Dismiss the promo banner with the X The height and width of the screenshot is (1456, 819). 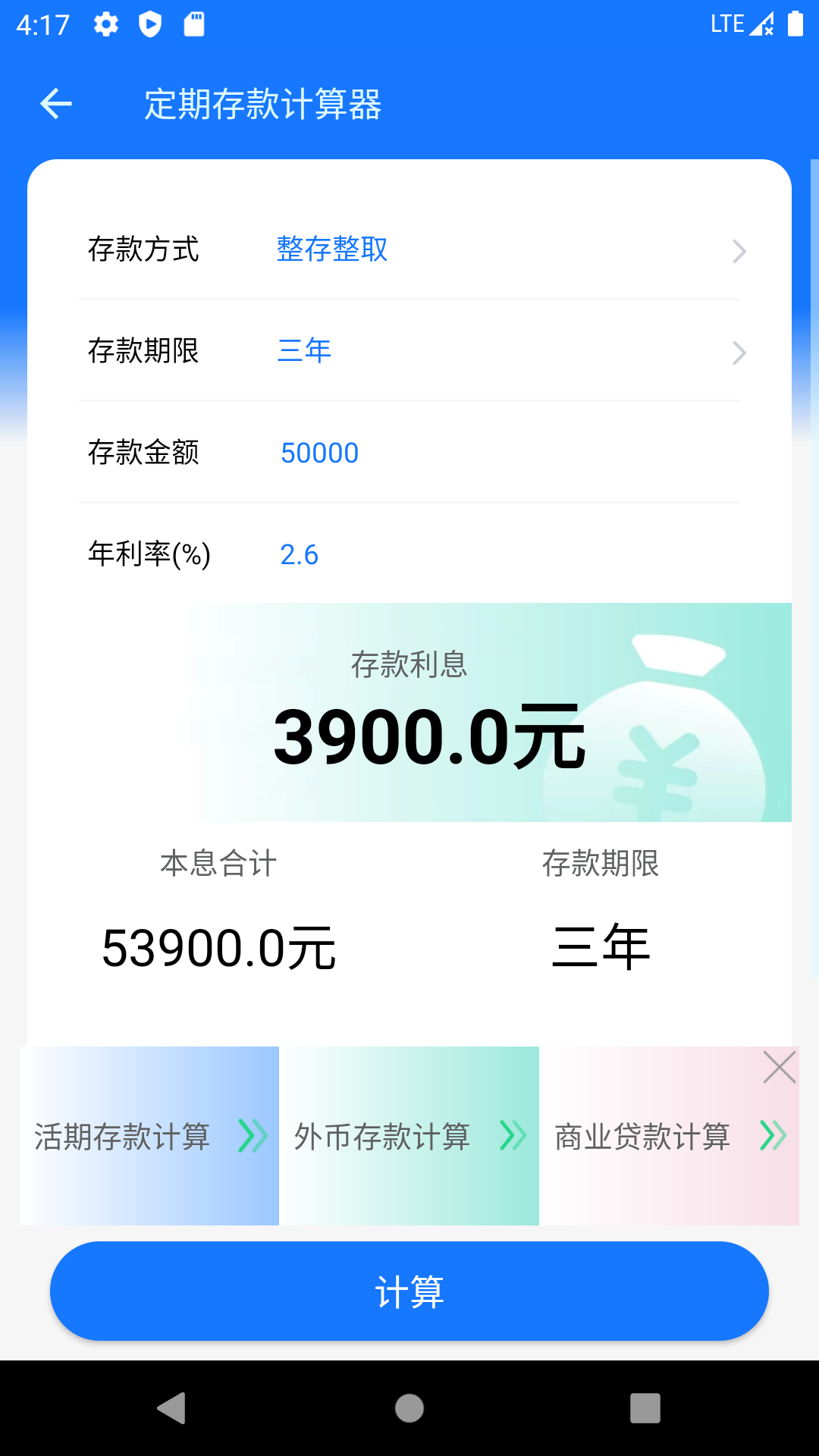[x=780, y=1067]
